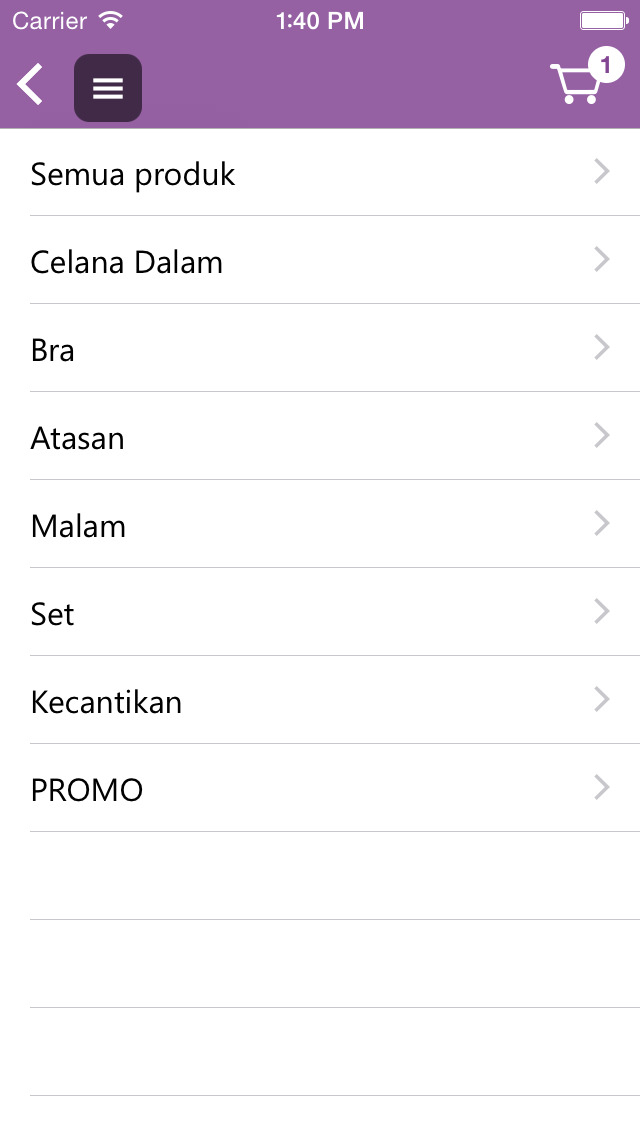Open the Atasan category
640x1136 pixels.
[x=320, y=436]
